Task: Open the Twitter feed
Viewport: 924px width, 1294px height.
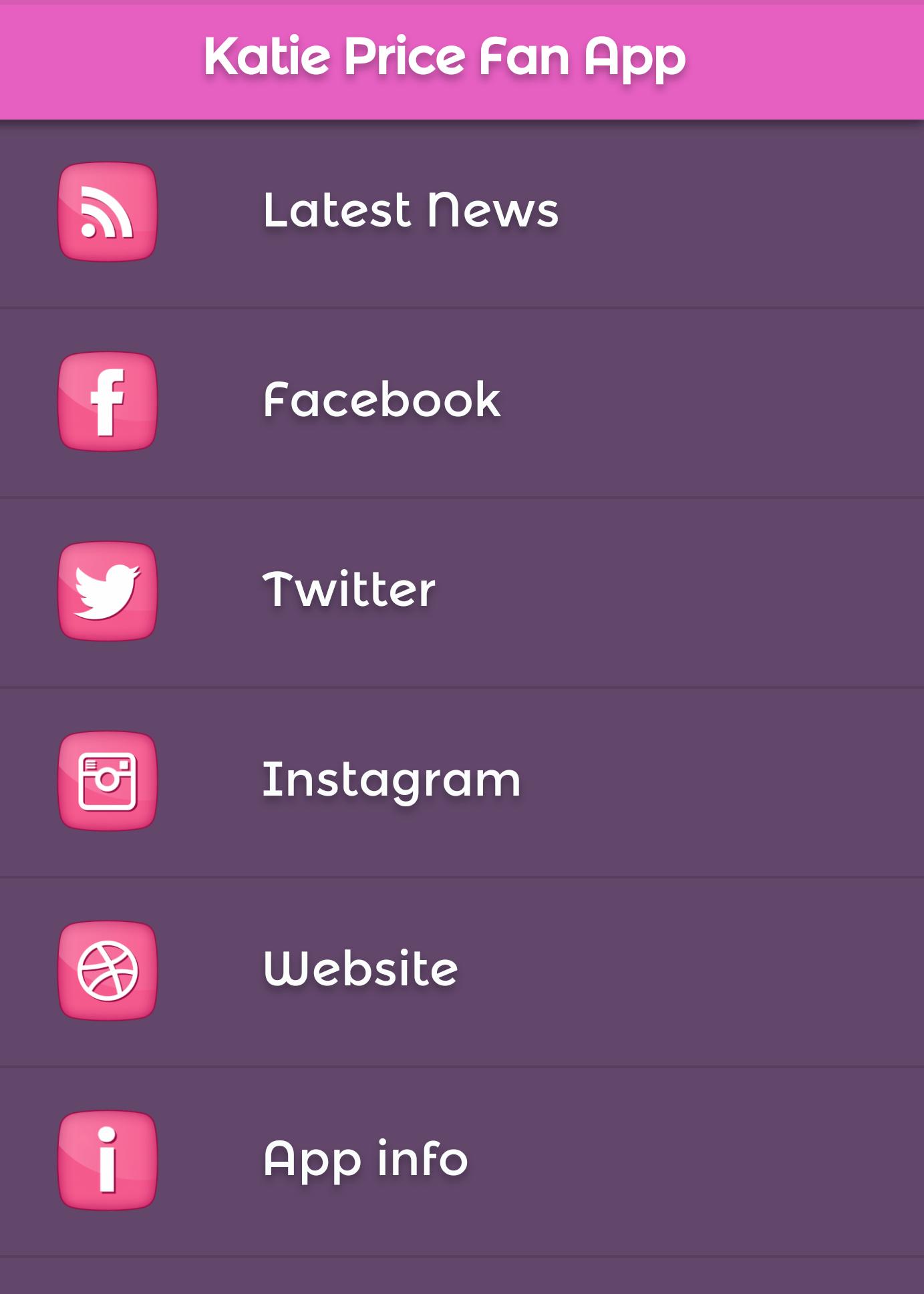Action: pyautogui.click(x=350, y=591)
